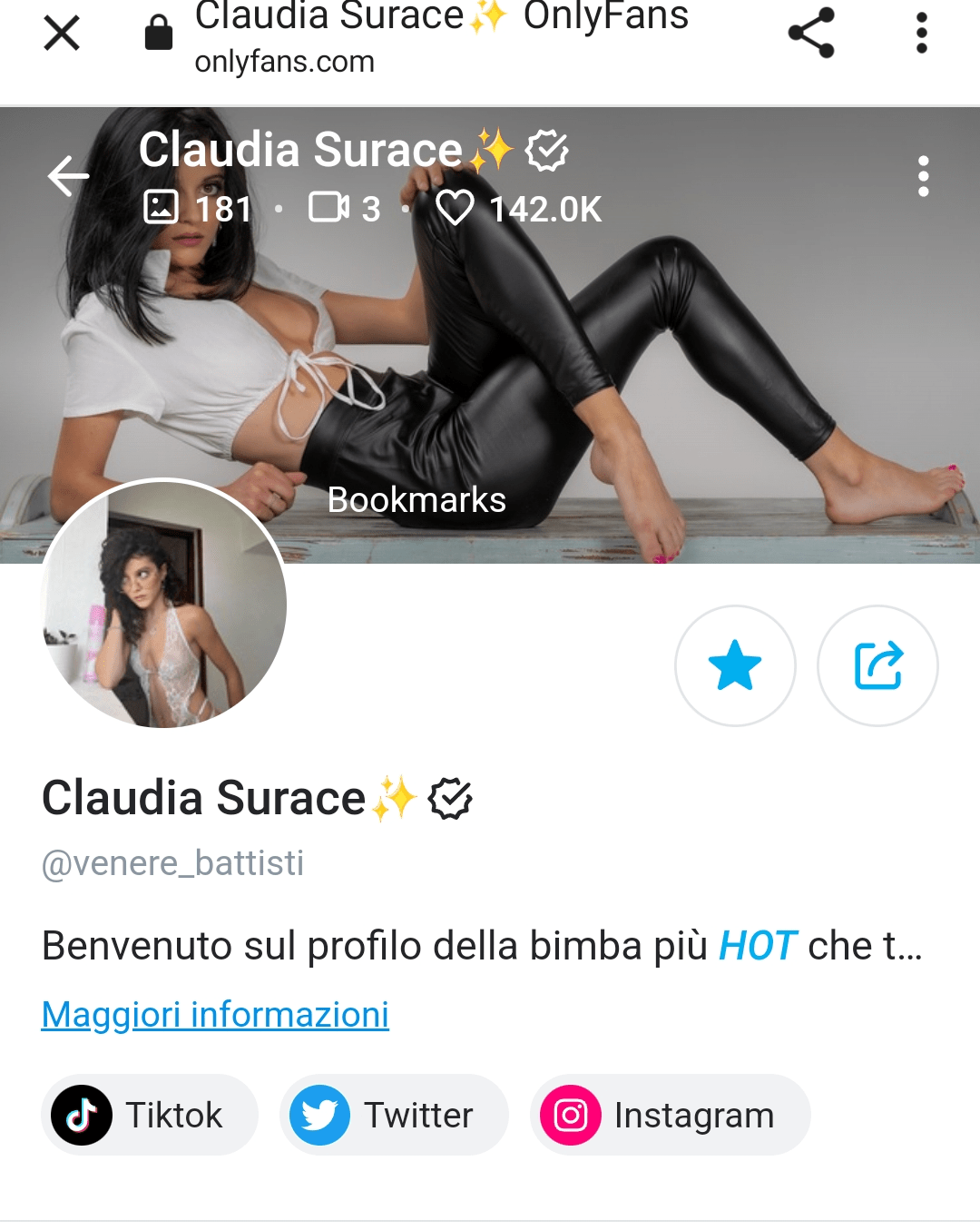Image resolution: width=980 pixels, height=1230 pixels.
Task: Open the profile options menu (three dots)
Action: click(x=923, y=175)
